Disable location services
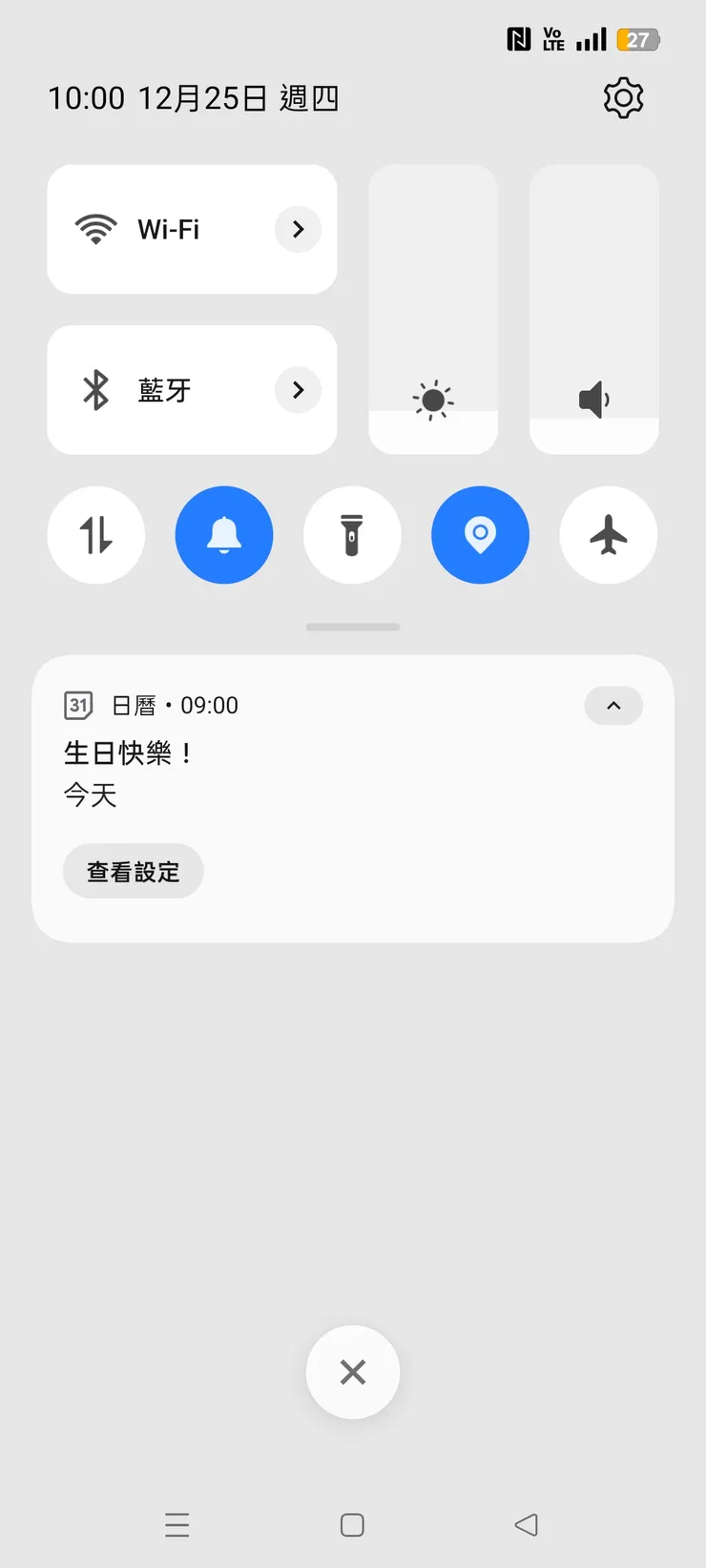This screenshot has height=1568, width=706. pos(480,535)
